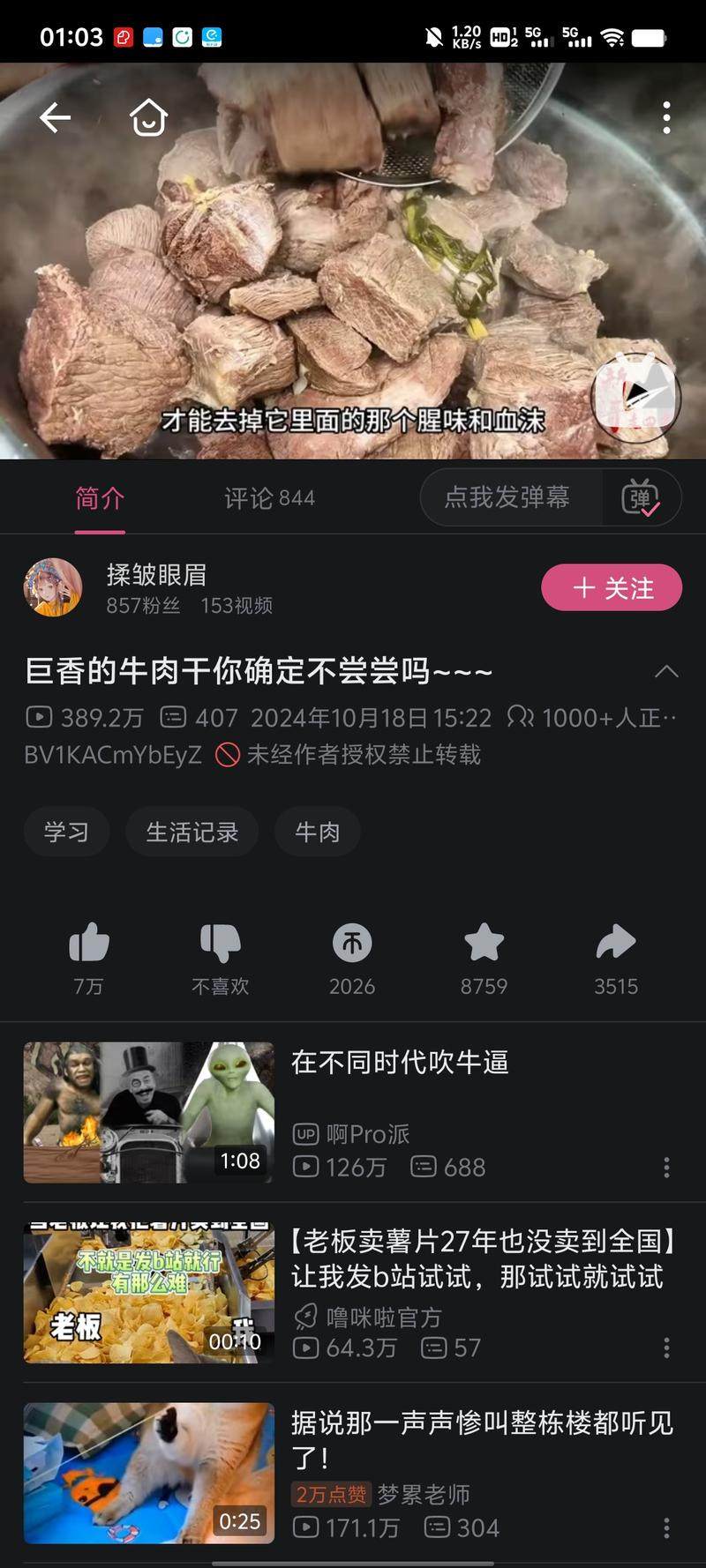Go back using the arrow icon

[55, 117]
